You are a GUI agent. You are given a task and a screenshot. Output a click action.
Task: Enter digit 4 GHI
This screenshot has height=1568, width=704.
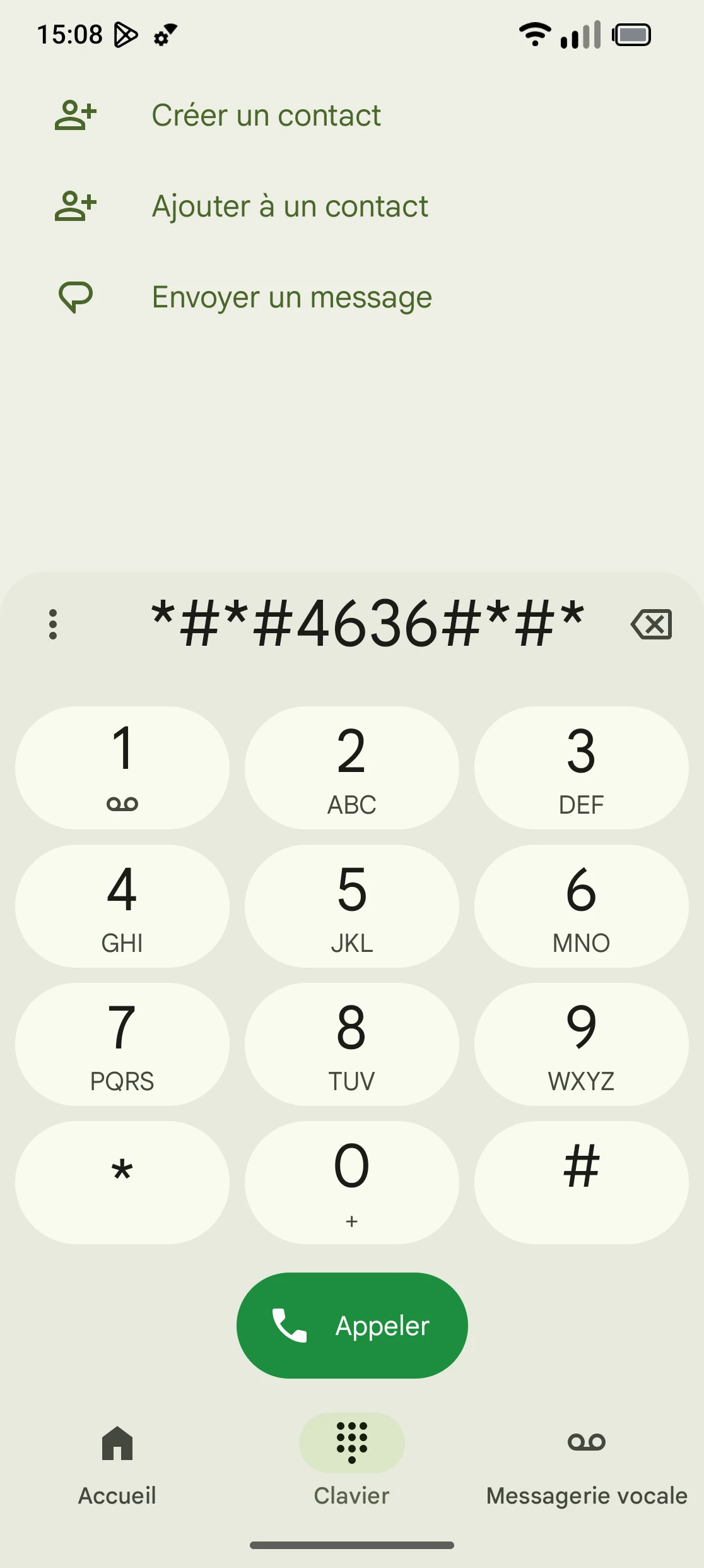click(x=122, y=906)
